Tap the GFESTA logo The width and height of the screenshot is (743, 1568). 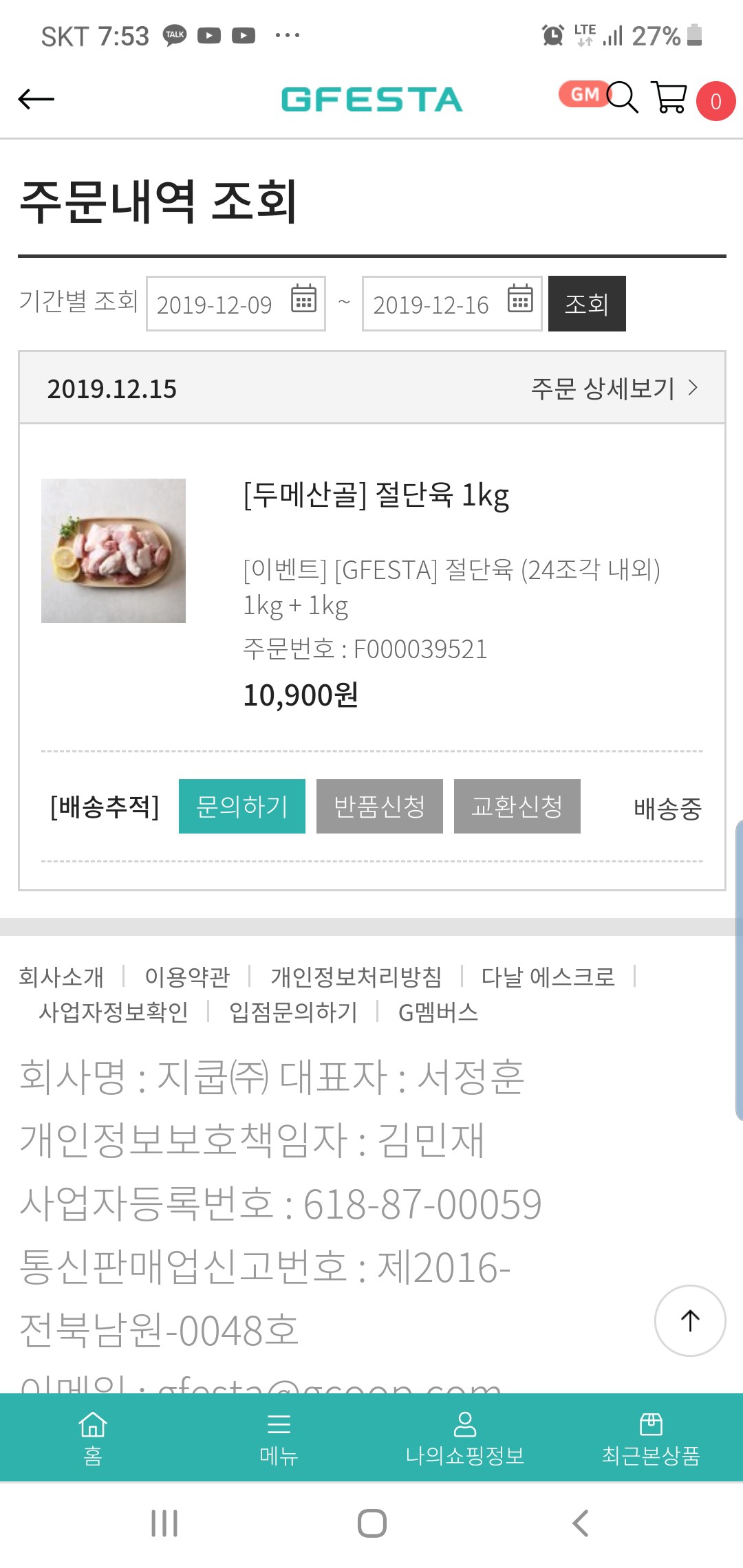coord(371,100)
